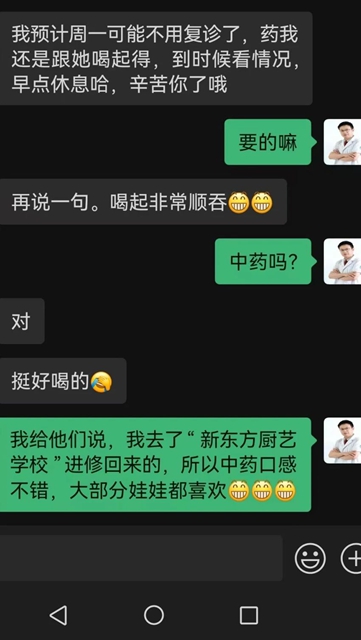Tap the avatar beside the 新东方厨艺学校 message
Image resolution: width=361 pixels, height=640 pixels.
click(342, 440)
